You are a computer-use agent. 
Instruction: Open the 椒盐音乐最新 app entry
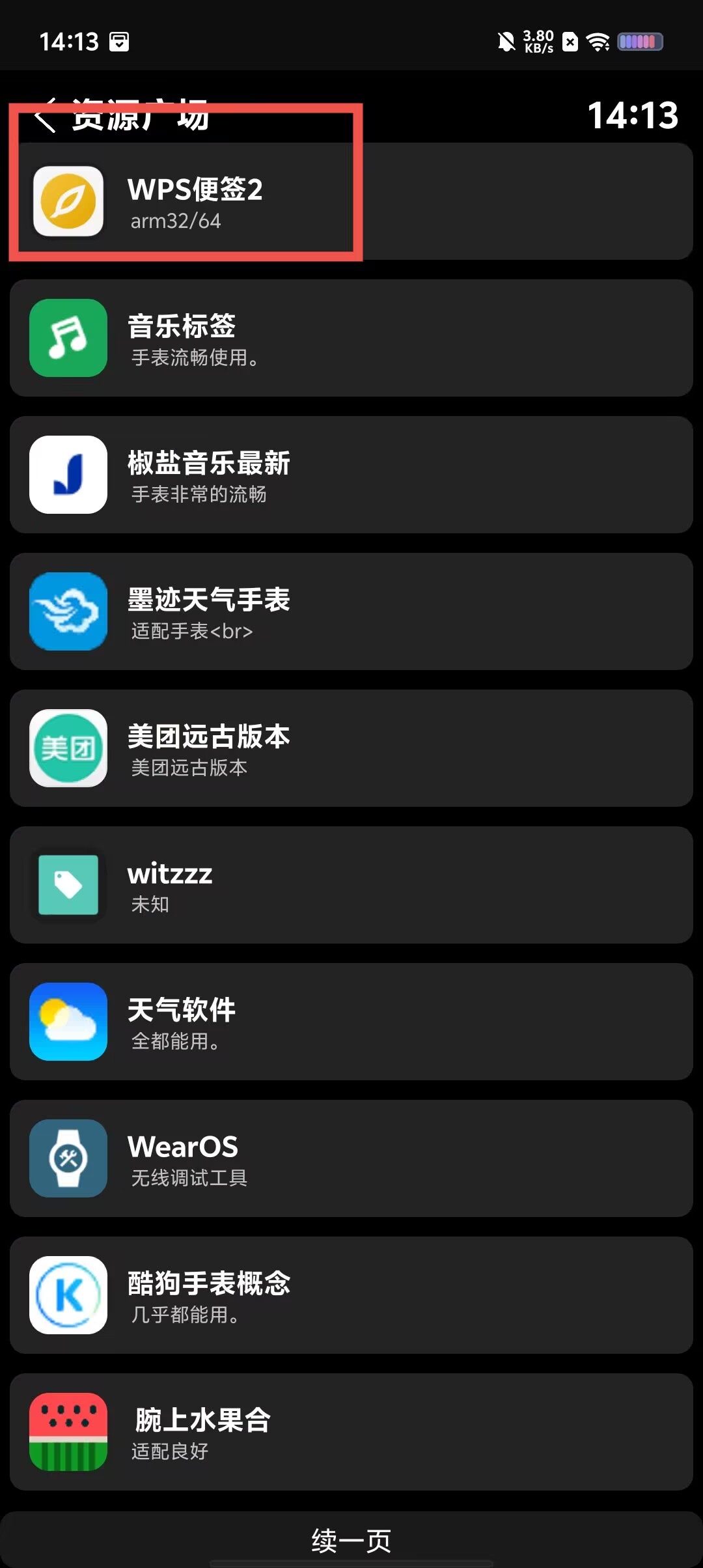[x=351, y=475]
